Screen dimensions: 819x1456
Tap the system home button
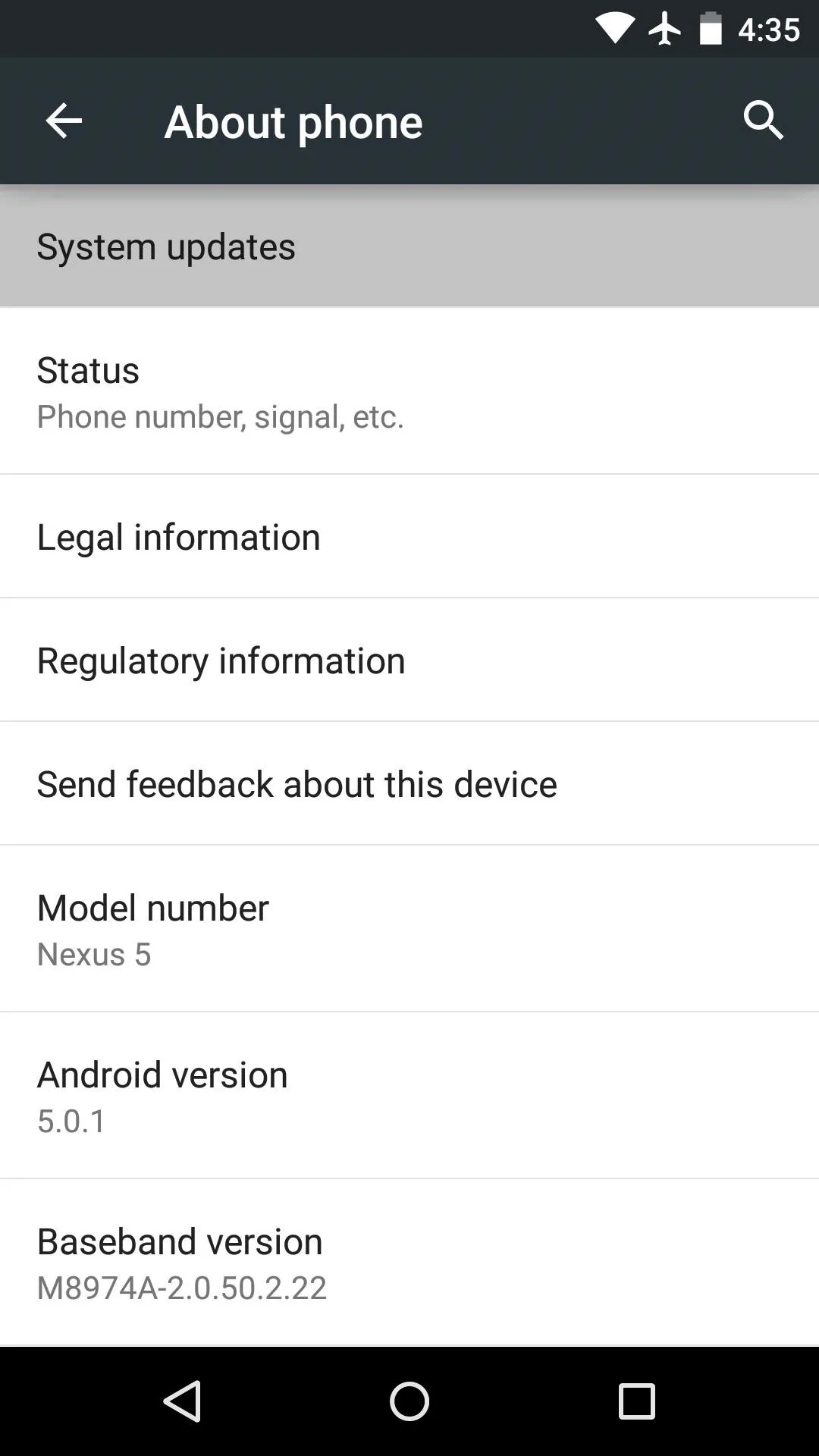409,1401
